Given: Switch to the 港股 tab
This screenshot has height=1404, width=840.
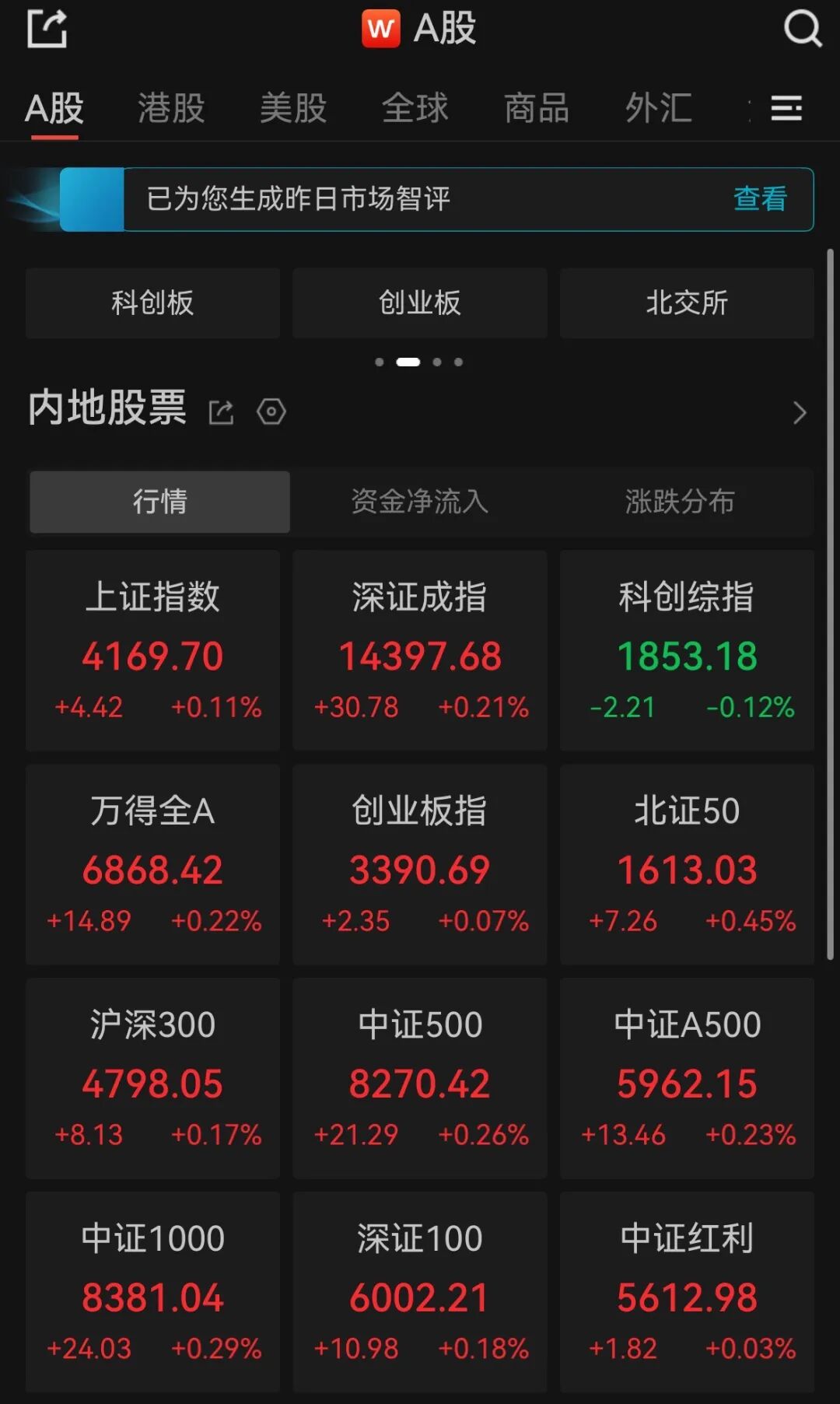Looking at the screenshot, I should point(171,108).
